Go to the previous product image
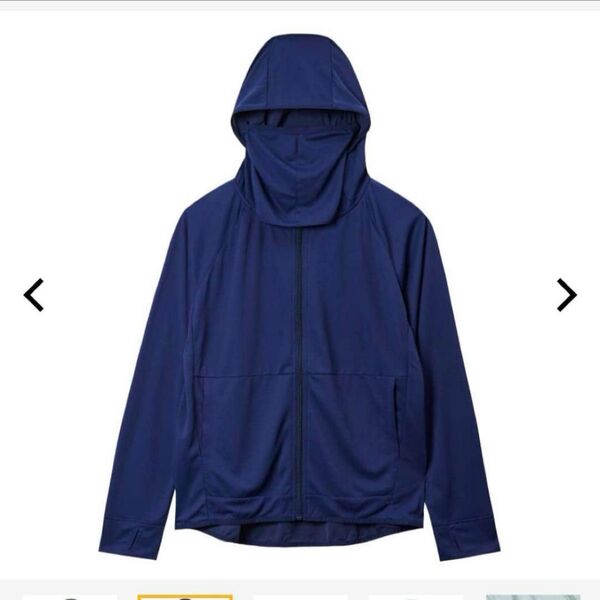Viewport: 600px width, 600px height. 34,295
